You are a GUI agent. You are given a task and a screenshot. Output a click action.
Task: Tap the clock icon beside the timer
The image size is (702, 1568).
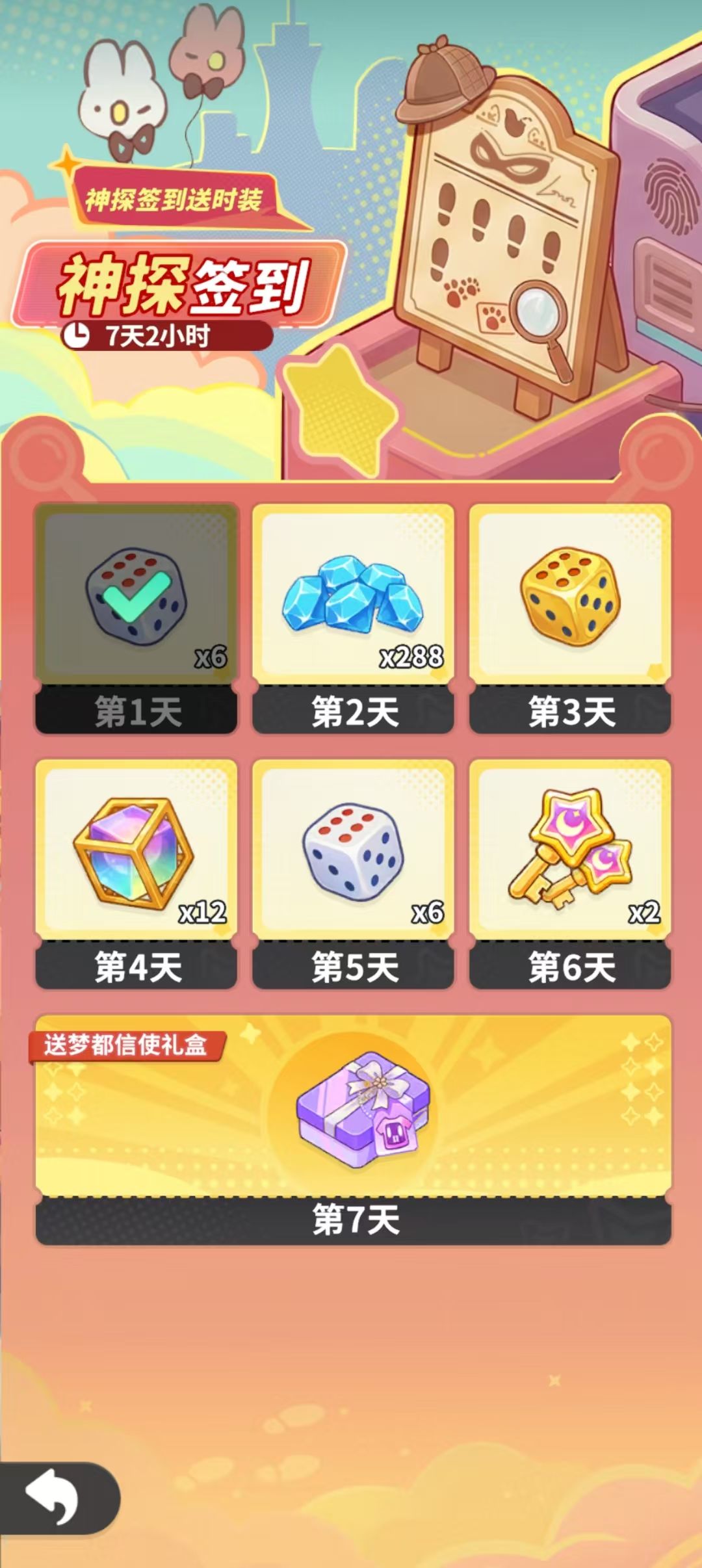tap(80, 335)
